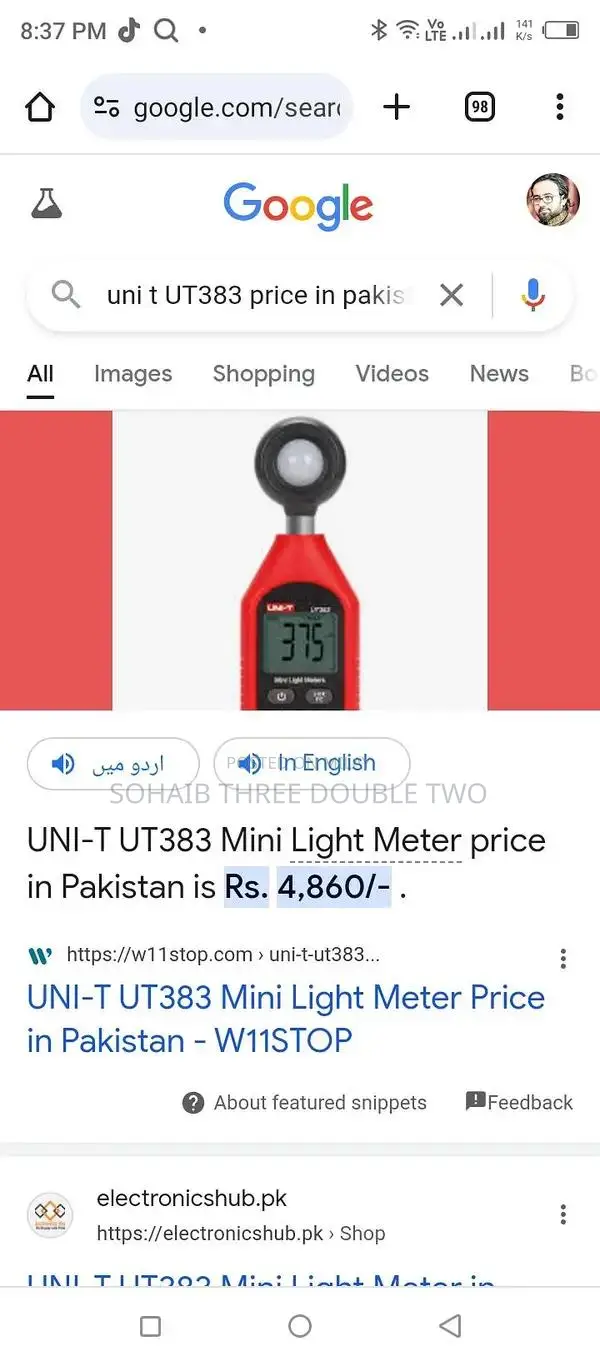Listen to the snippet In English
600x1366 pixels.
click(x=312, y=764)
